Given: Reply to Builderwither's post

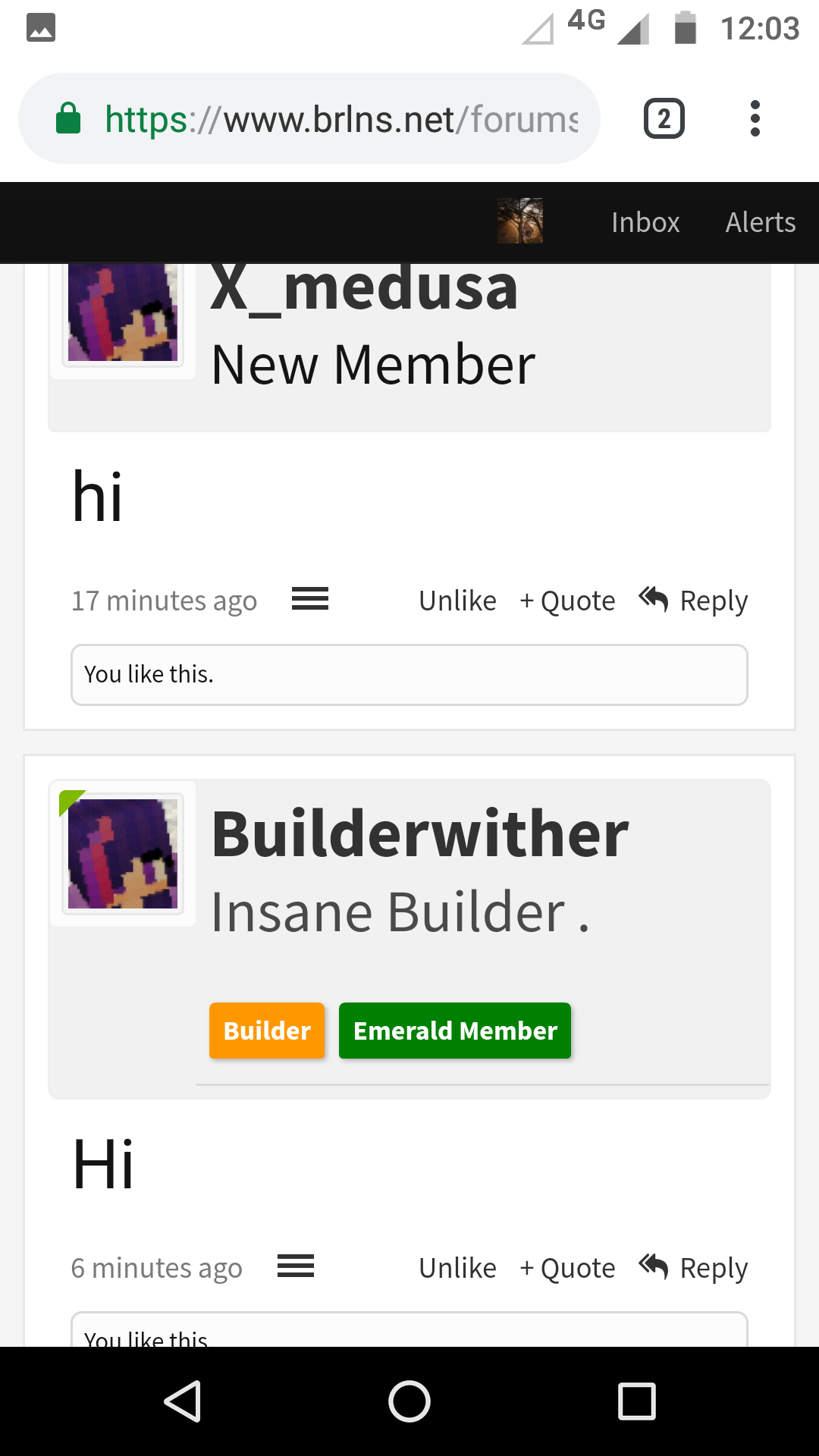Looking at the screenshot, I should tap(693, 1268).
